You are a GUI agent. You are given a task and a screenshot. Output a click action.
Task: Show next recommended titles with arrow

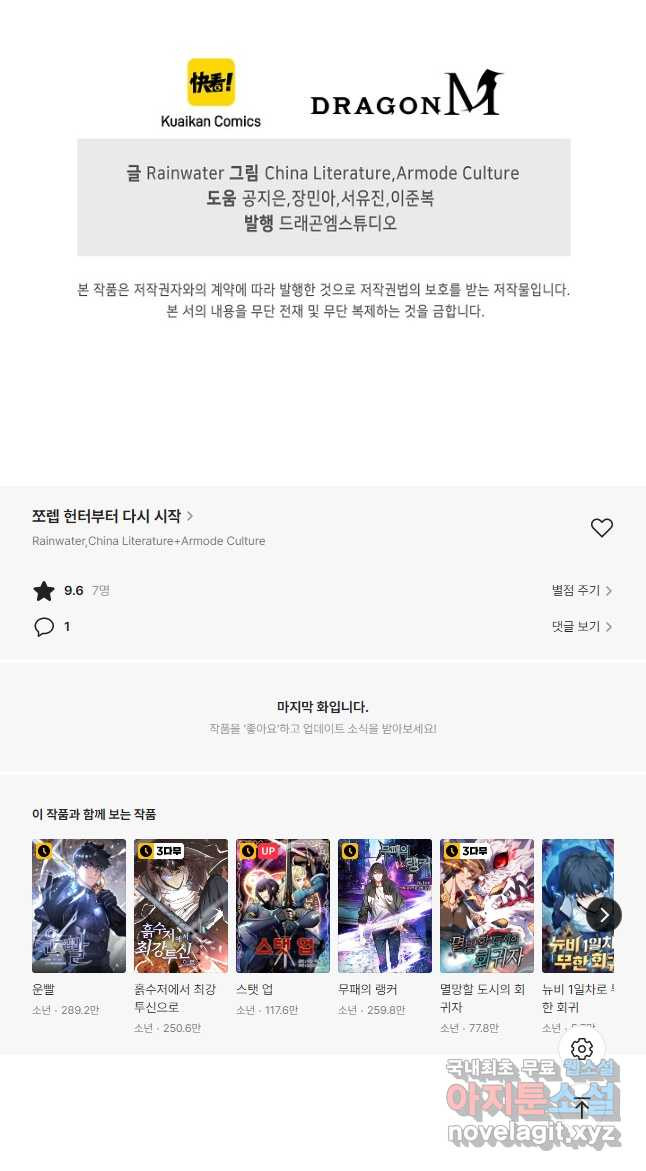604,914
